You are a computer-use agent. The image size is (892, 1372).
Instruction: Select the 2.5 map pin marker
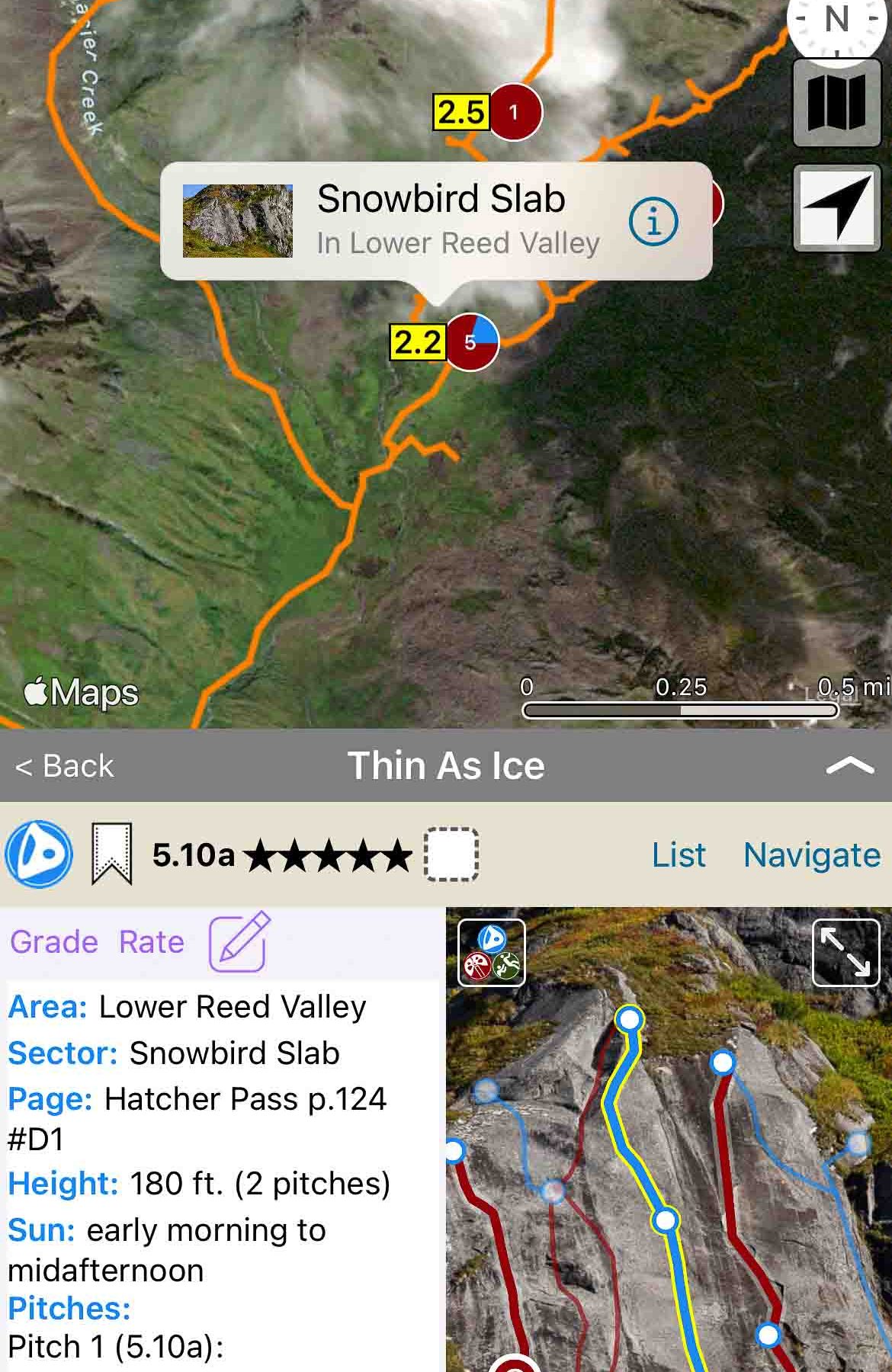515,113
